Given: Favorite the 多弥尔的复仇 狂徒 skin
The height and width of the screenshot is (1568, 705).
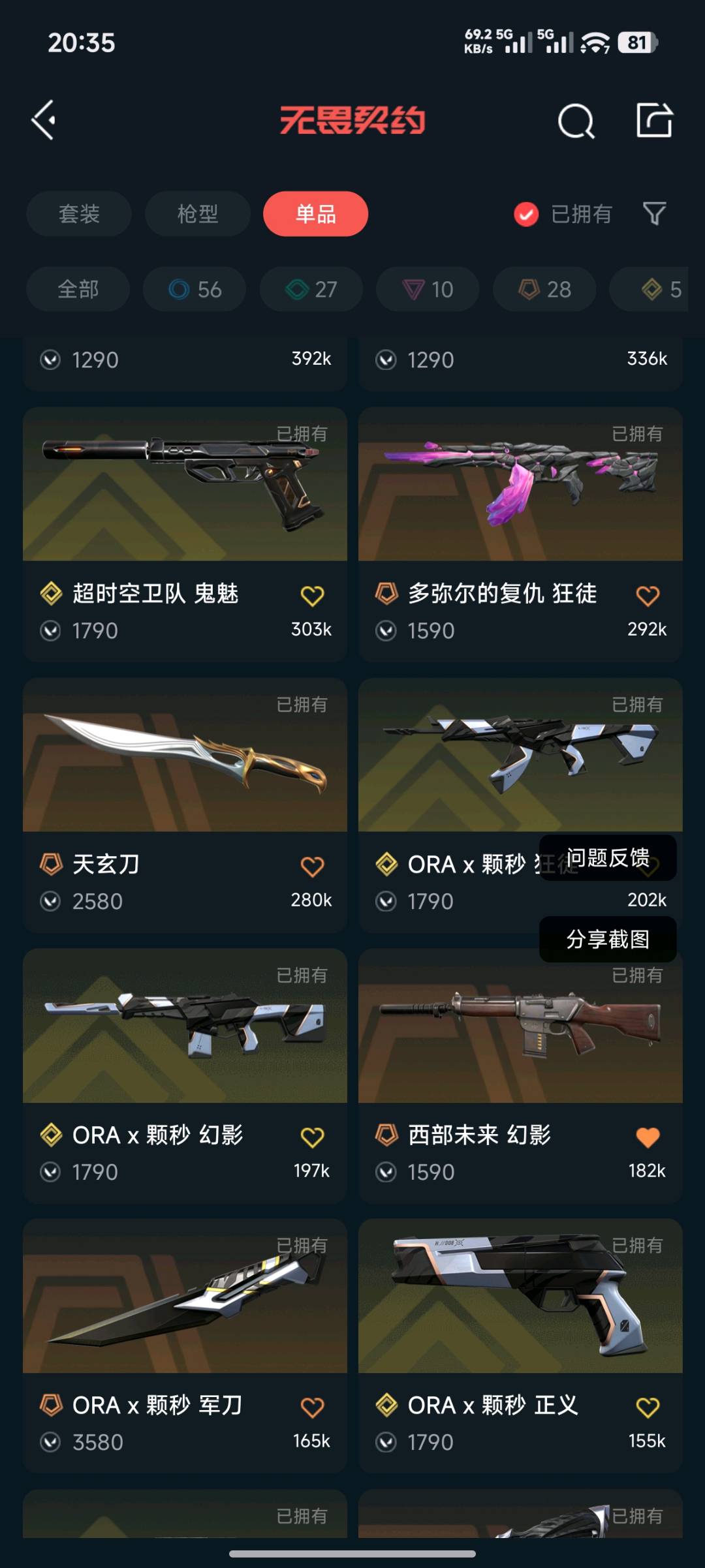Looking at the screenshot, I should pyautogui.click(x=648, y=595).
